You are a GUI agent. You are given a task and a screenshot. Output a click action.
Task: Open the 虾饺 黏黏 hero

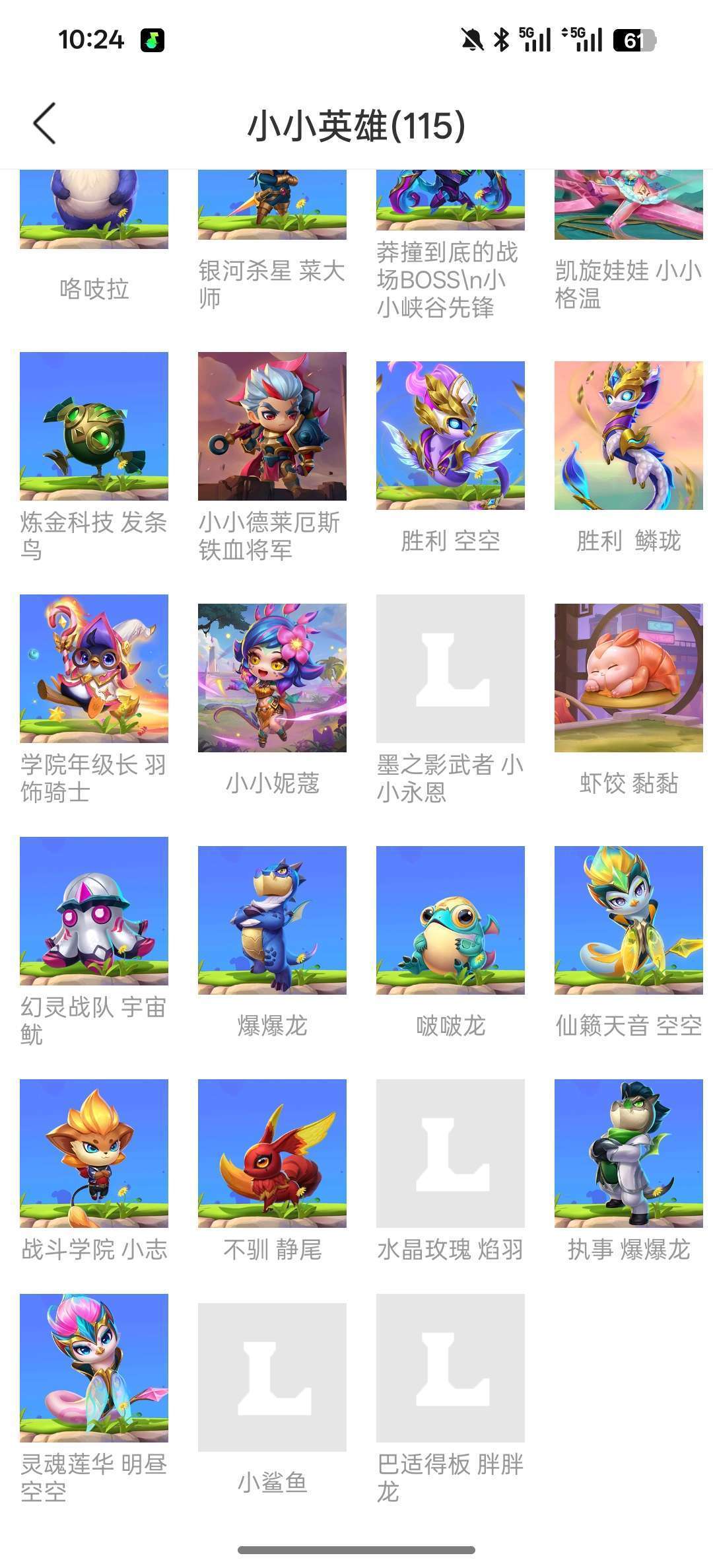pyautogui.click(x=628, y=678)
